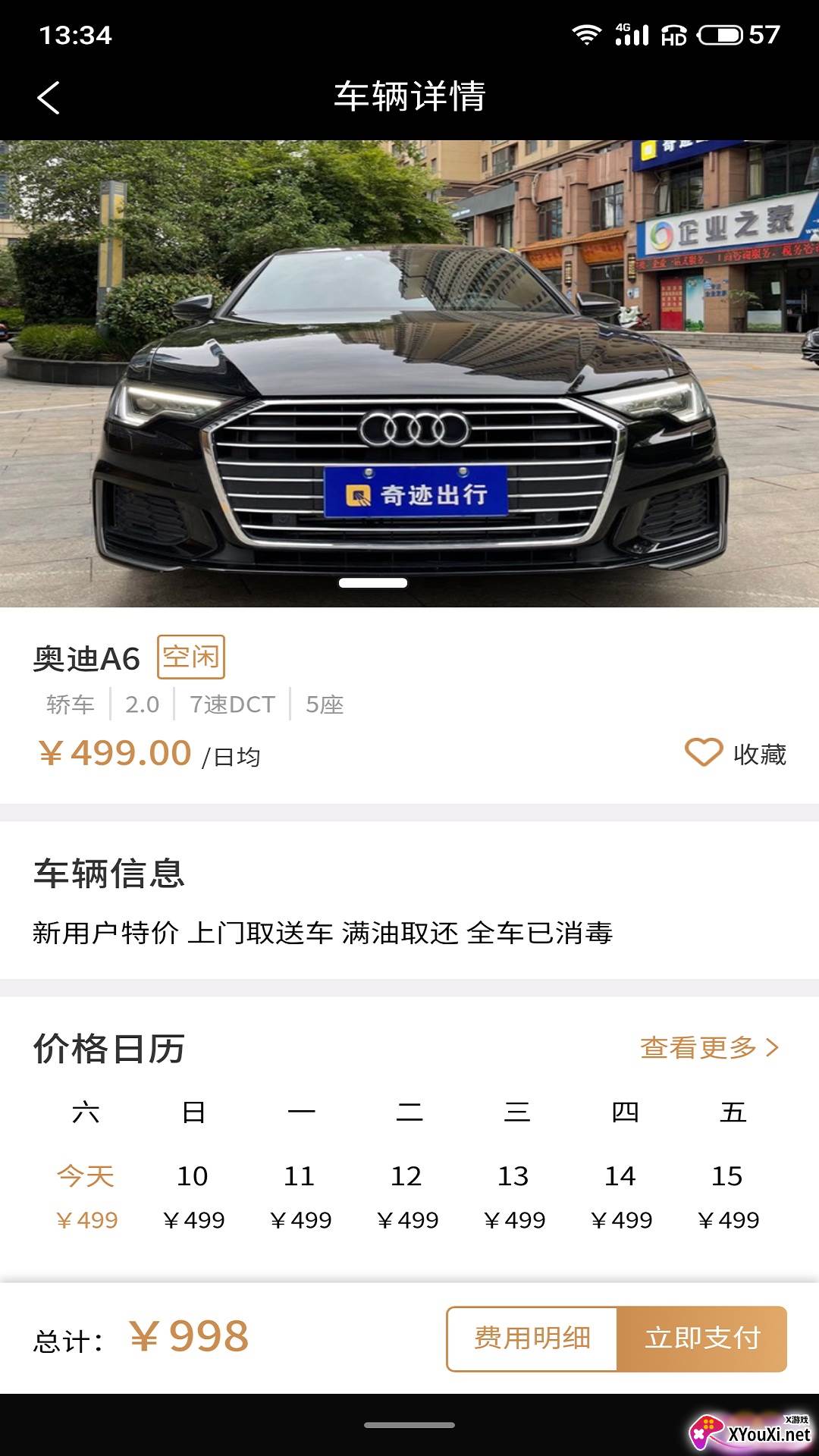Go back from the 车辆详情 page
The image size is (819, 1456).
point(49,98)
